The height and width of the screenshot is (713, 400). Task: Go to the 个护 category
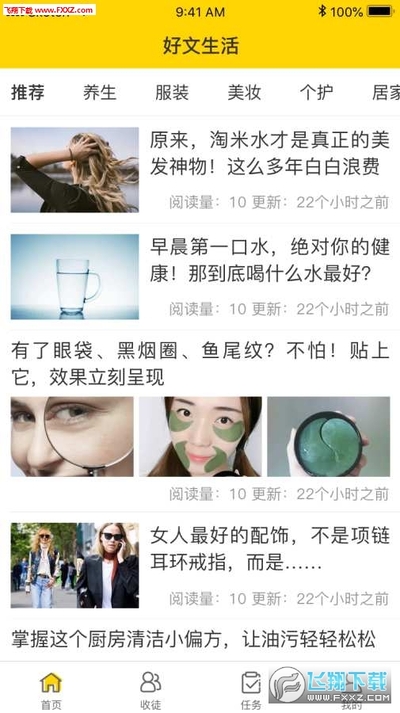tap(316, 92)
